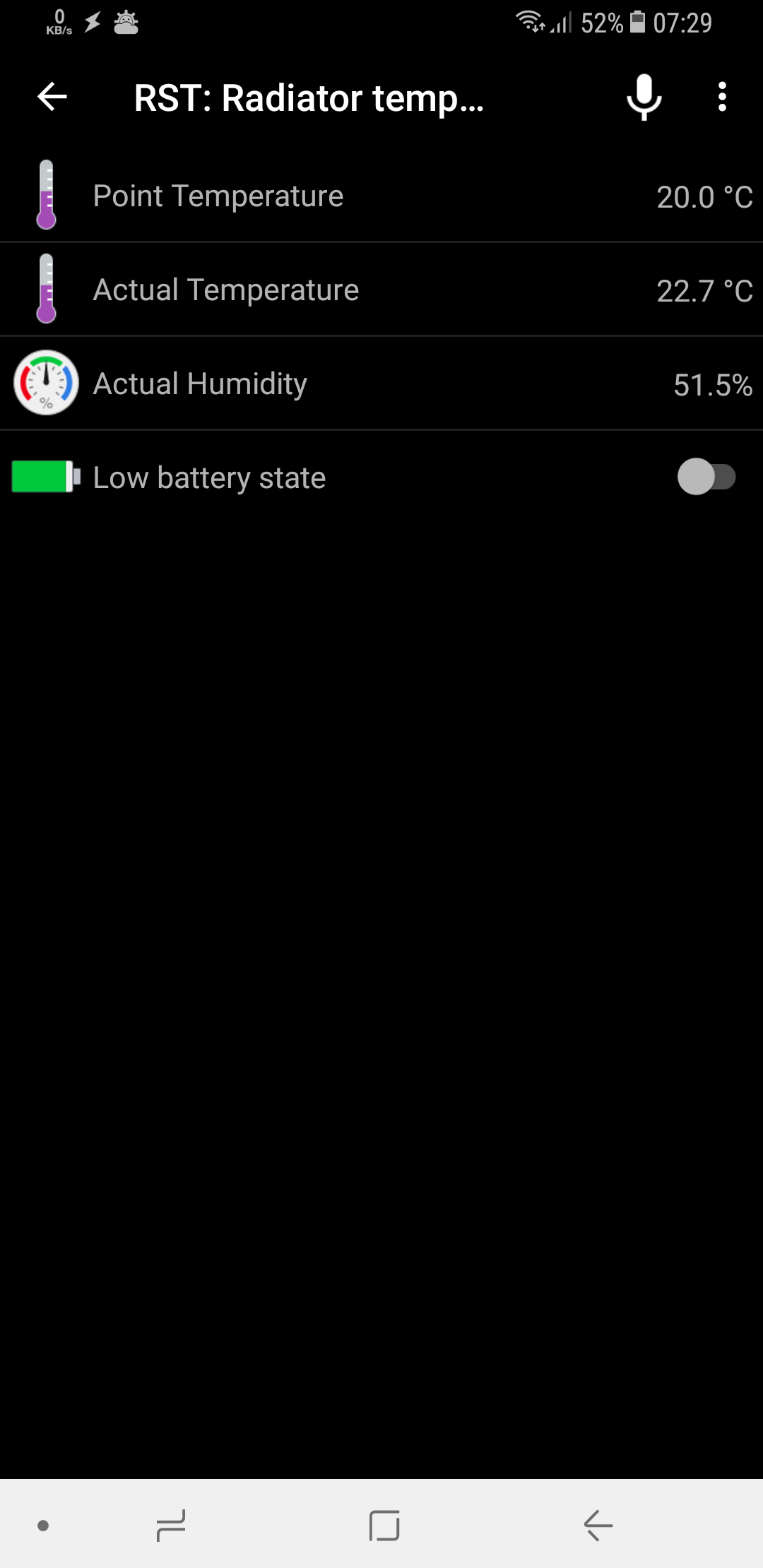763x1568 pixels.
Task: Go back using the app bar arrow
Action: pos(52,97)
